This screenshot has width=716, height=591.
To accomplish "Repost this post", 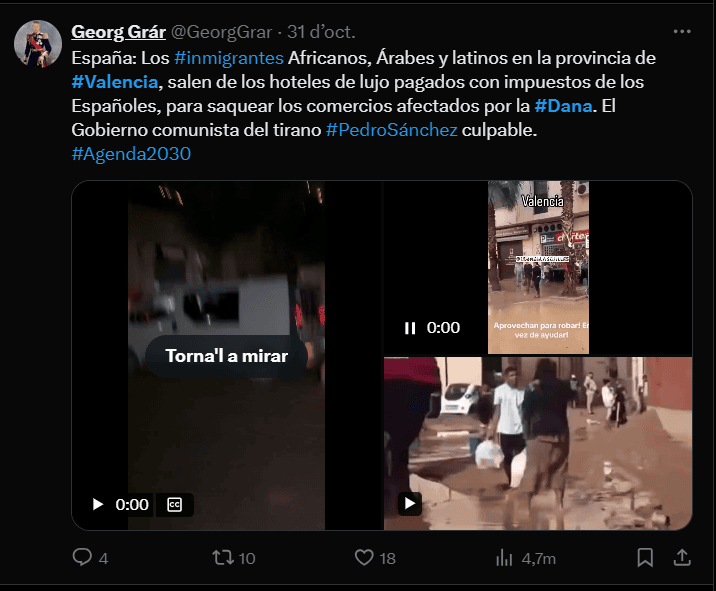I will pyautogui.click(x=223, y=558).
